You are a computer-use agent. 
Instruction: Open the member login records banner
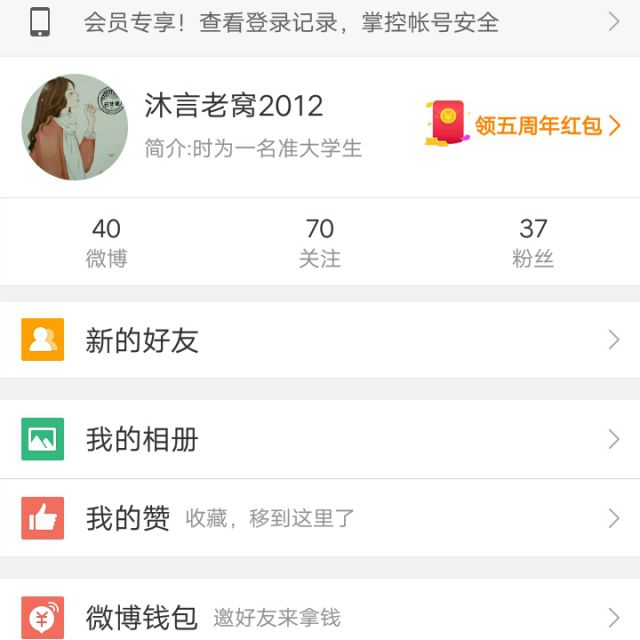(320, 22)
